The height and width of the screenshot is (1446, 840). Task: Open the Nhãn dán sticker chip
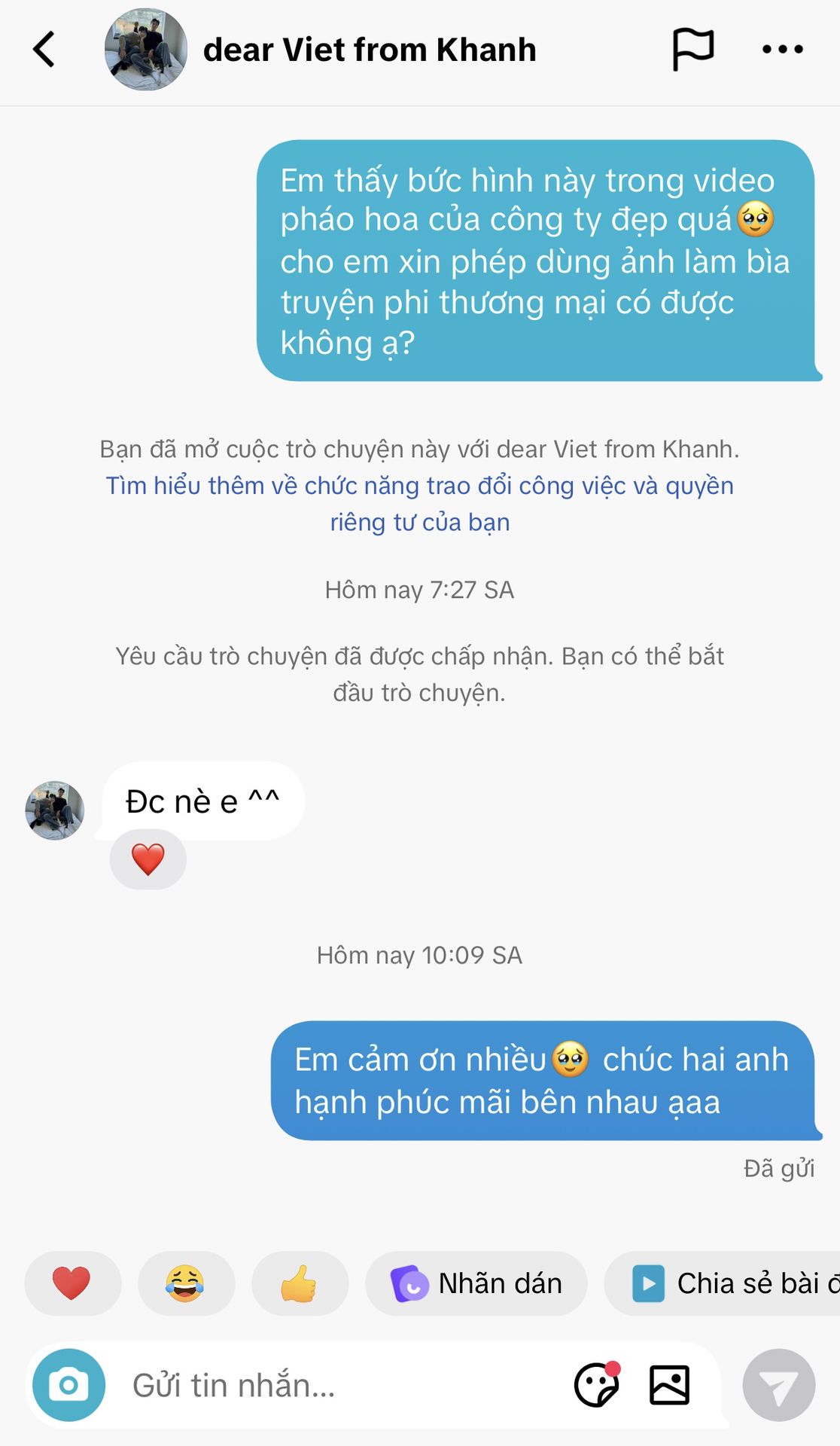[x=476, y=1283]
